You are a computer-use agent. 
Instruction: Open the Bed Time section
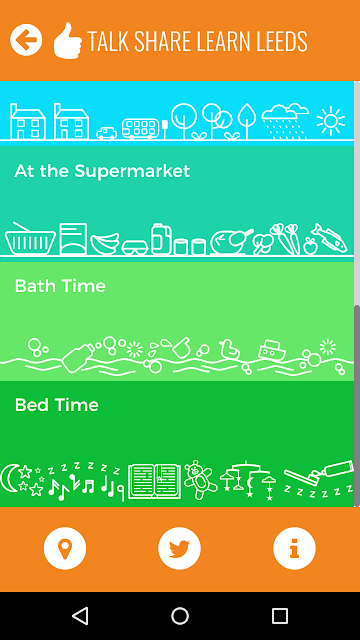(x=177, y=444)
